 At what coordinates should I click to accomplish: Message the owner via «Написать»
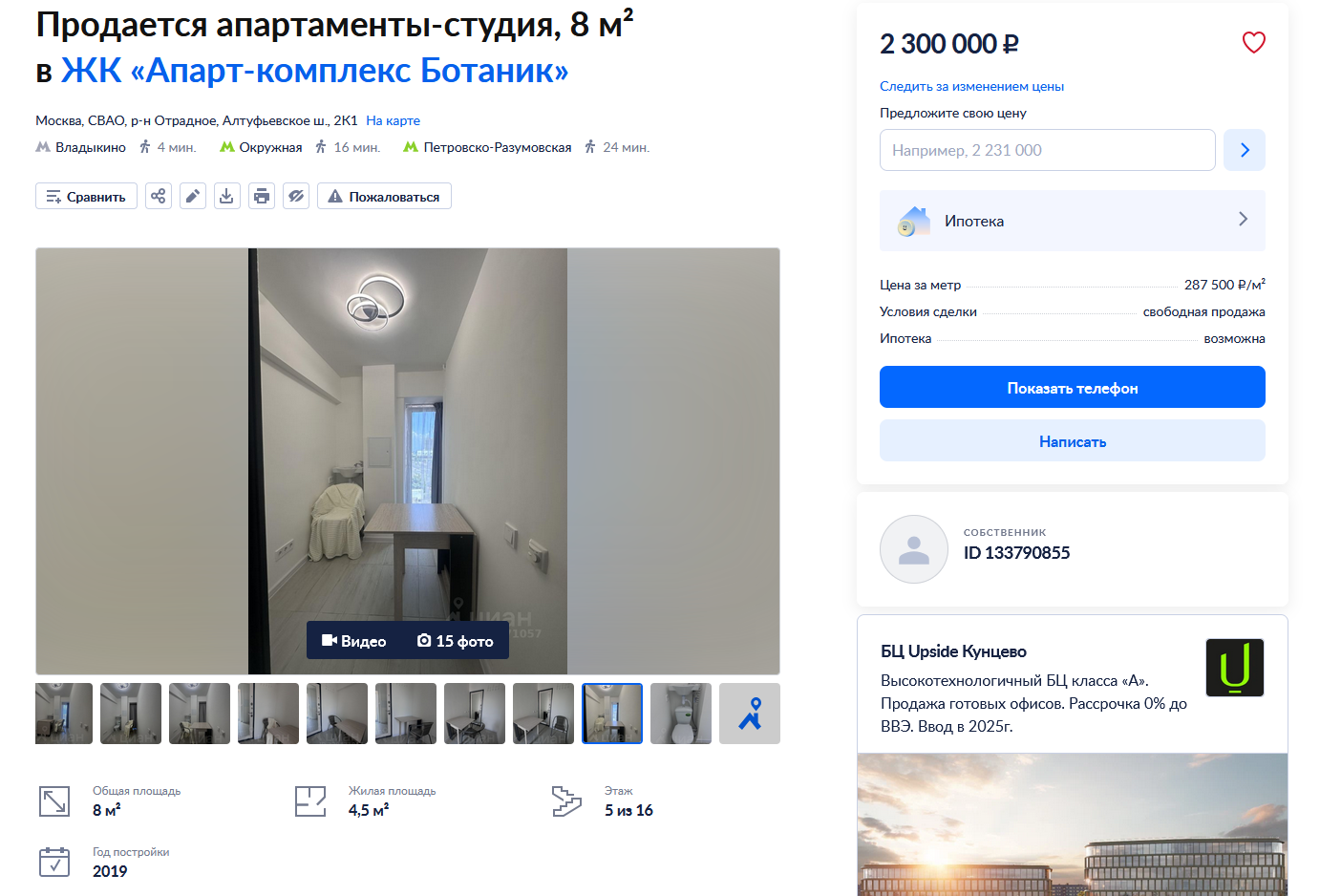click(x=1072, y=441)
